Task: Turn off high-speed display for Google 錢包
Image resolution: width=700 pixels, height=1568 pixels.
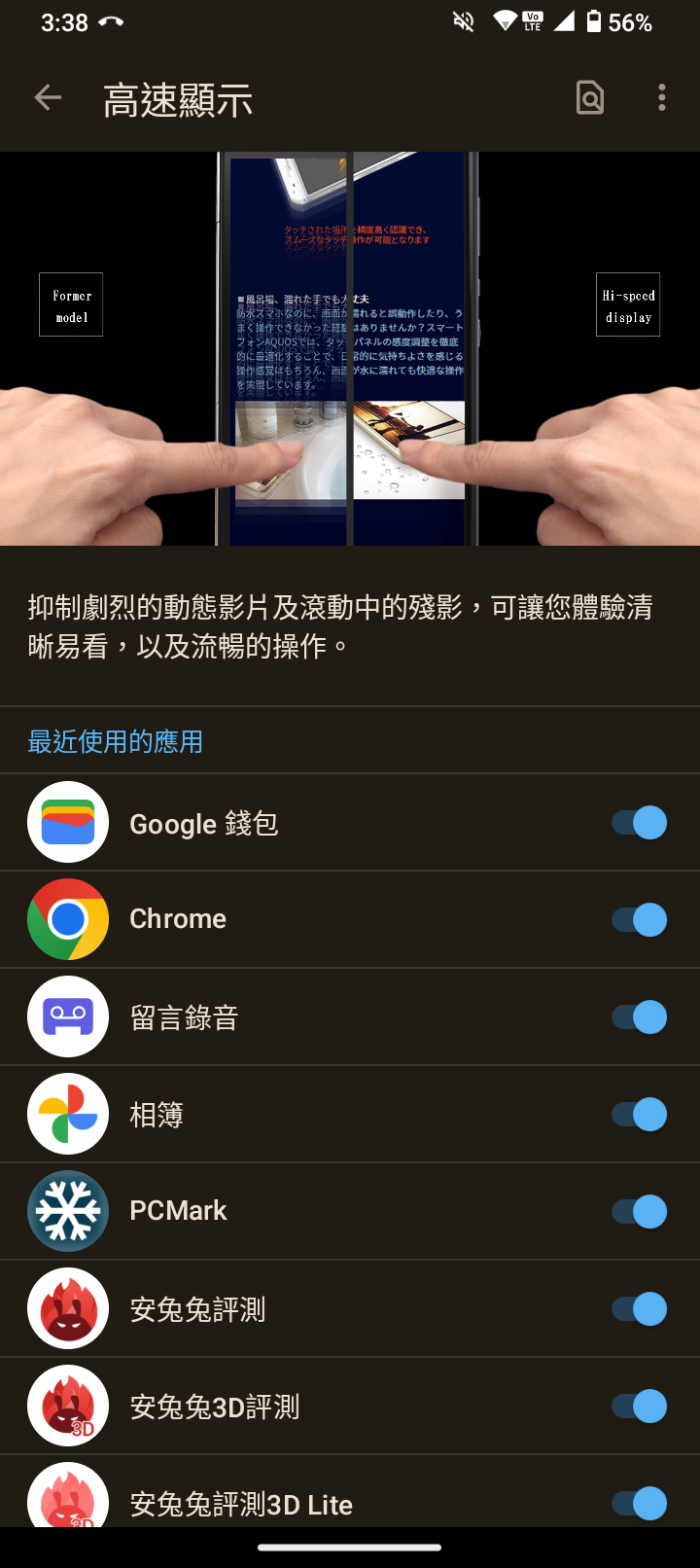Action: click(x=639, y=823)
